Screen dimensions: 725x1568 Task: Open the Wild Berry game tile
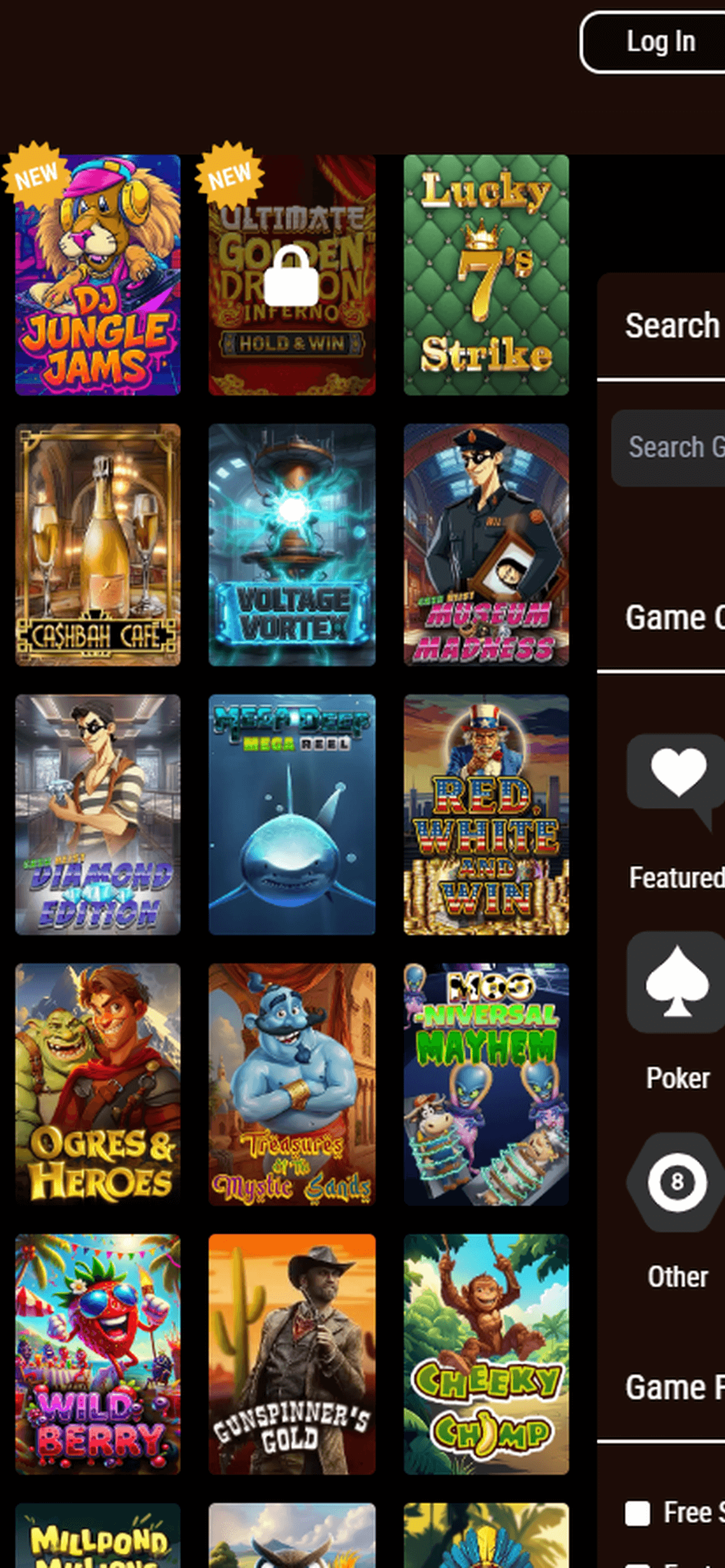click(x=98, y=1354)
